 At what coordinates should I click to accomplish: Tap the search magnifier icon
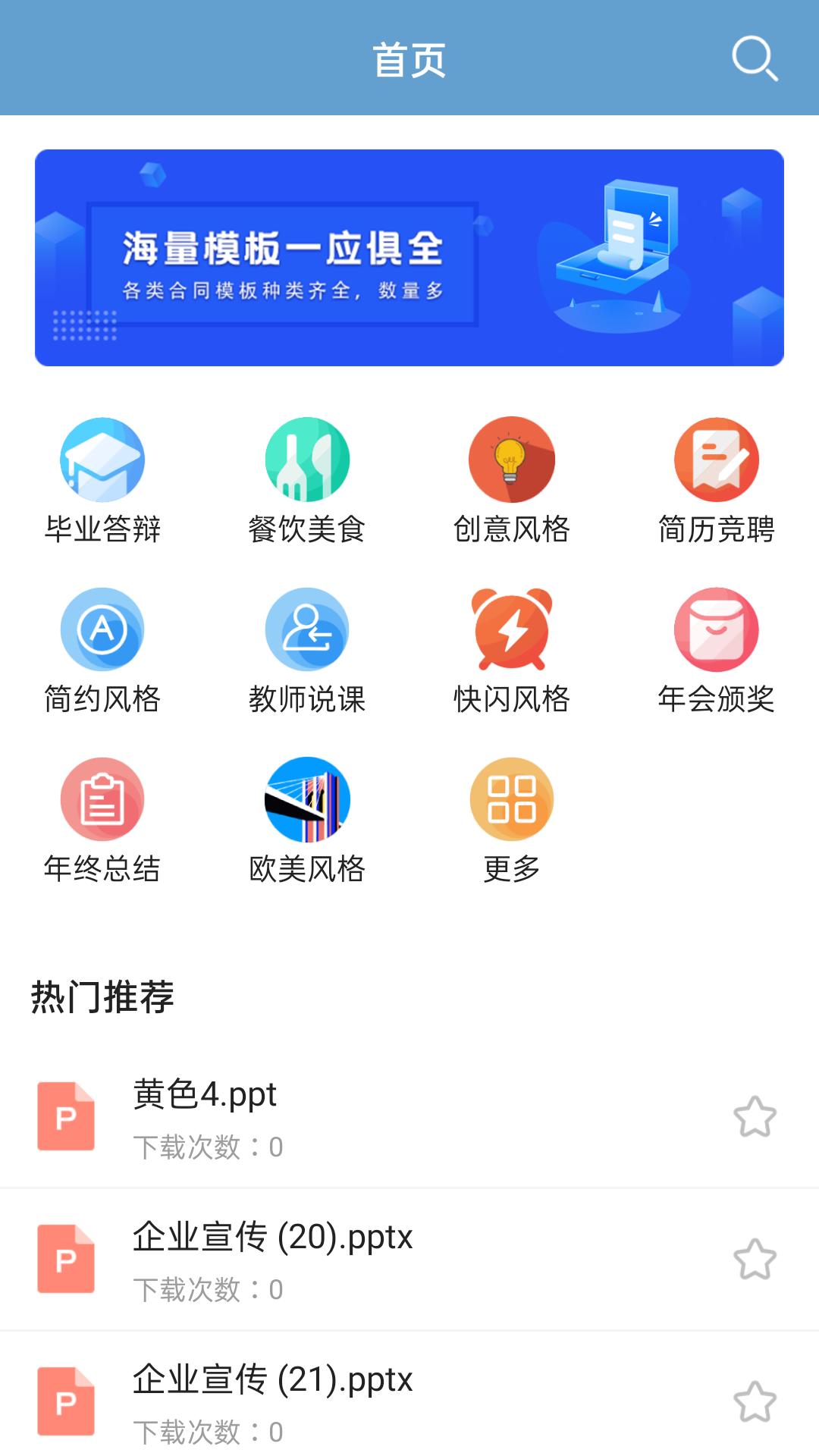(x=753, y=59)
